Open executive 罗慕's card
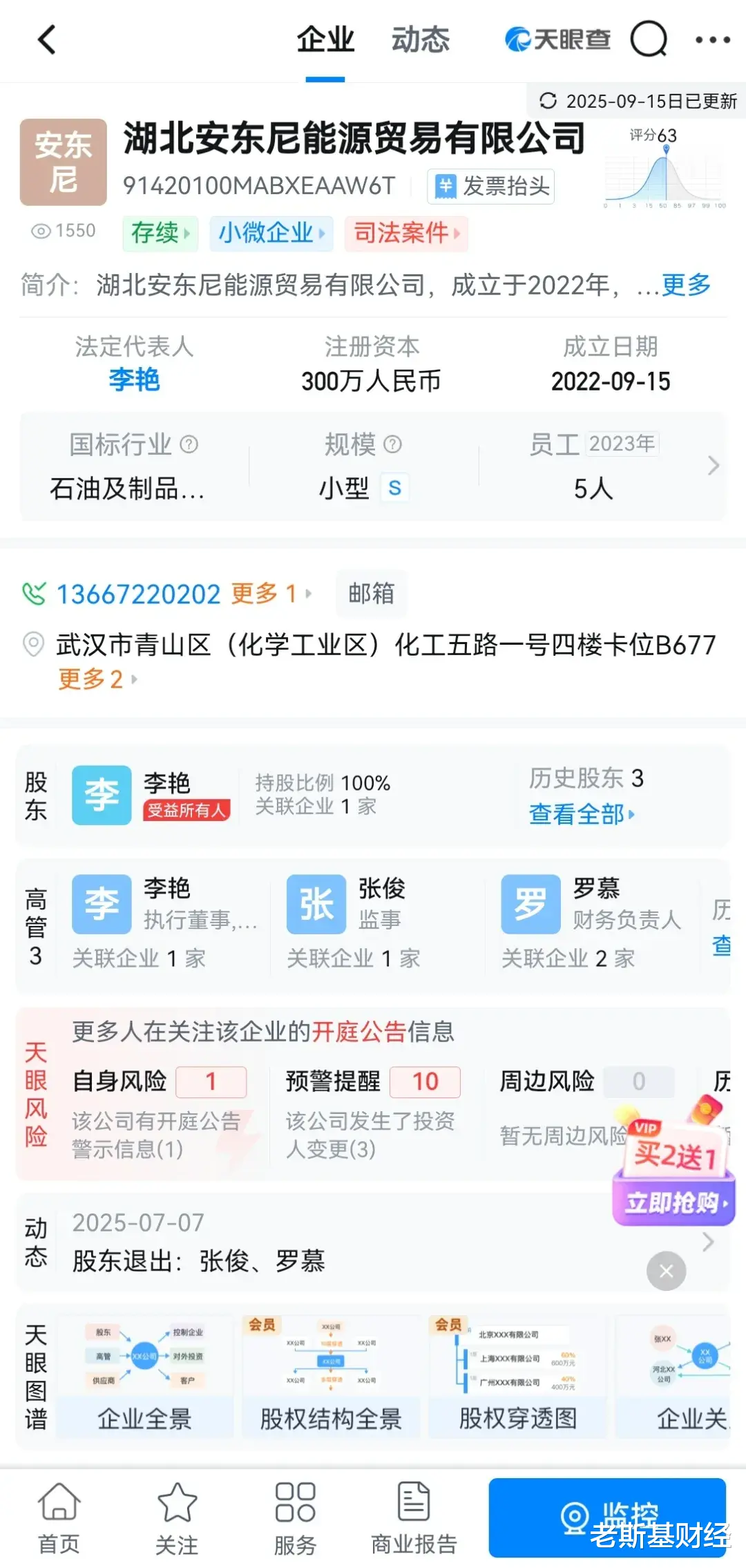746x1568 pixels. pyautogui.click(x=591, y=921)
